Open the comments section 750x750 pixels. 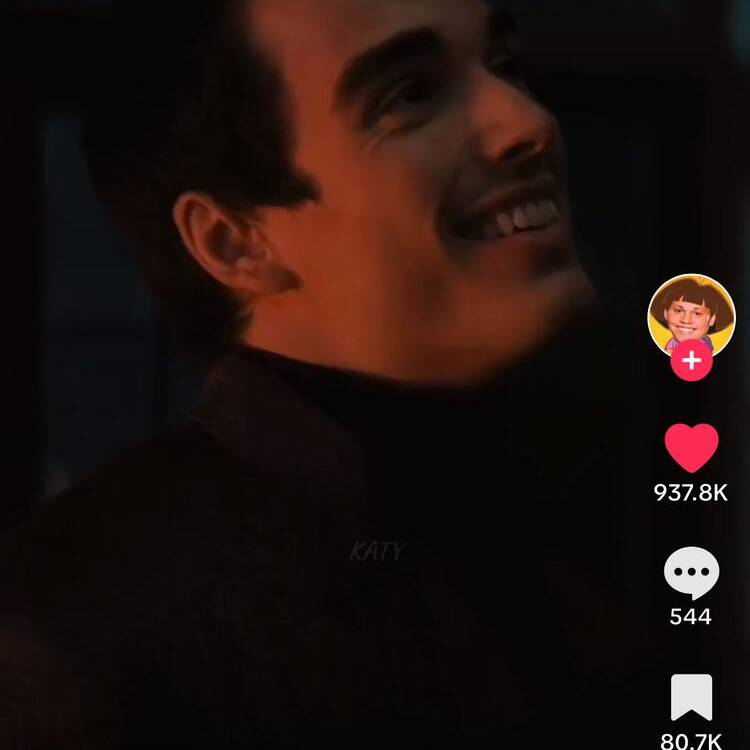(691, 574)
